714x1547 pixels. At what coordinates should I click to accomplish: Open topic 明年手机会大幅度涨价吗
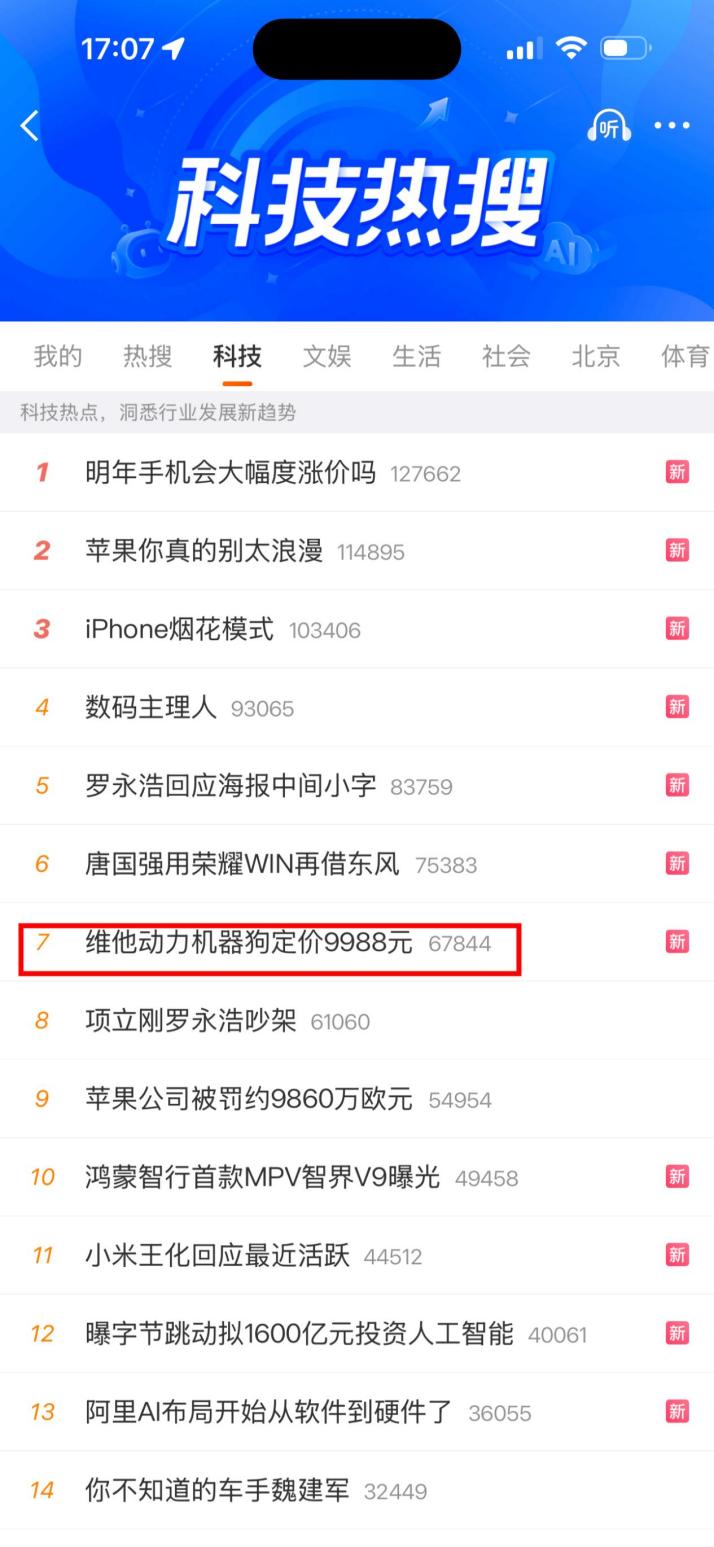(x=230, y=472)
